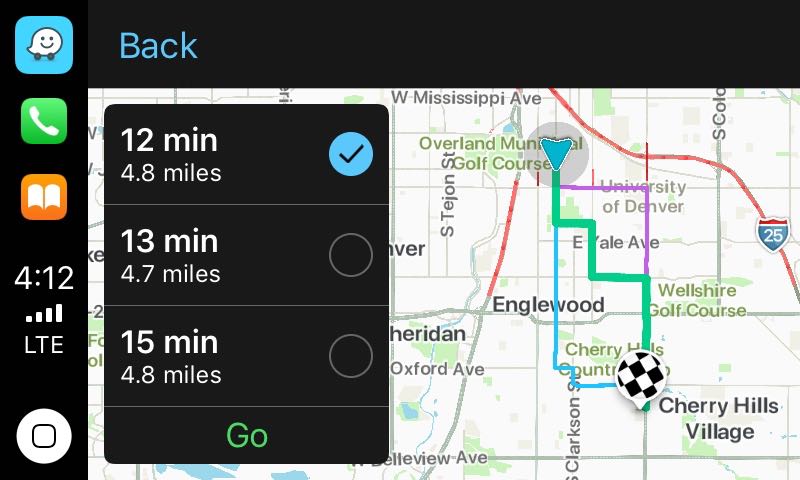Image resolution: width=800 pixels, height=480 pixels.
Task: Open the Phone app
Action: coord(43,121)
